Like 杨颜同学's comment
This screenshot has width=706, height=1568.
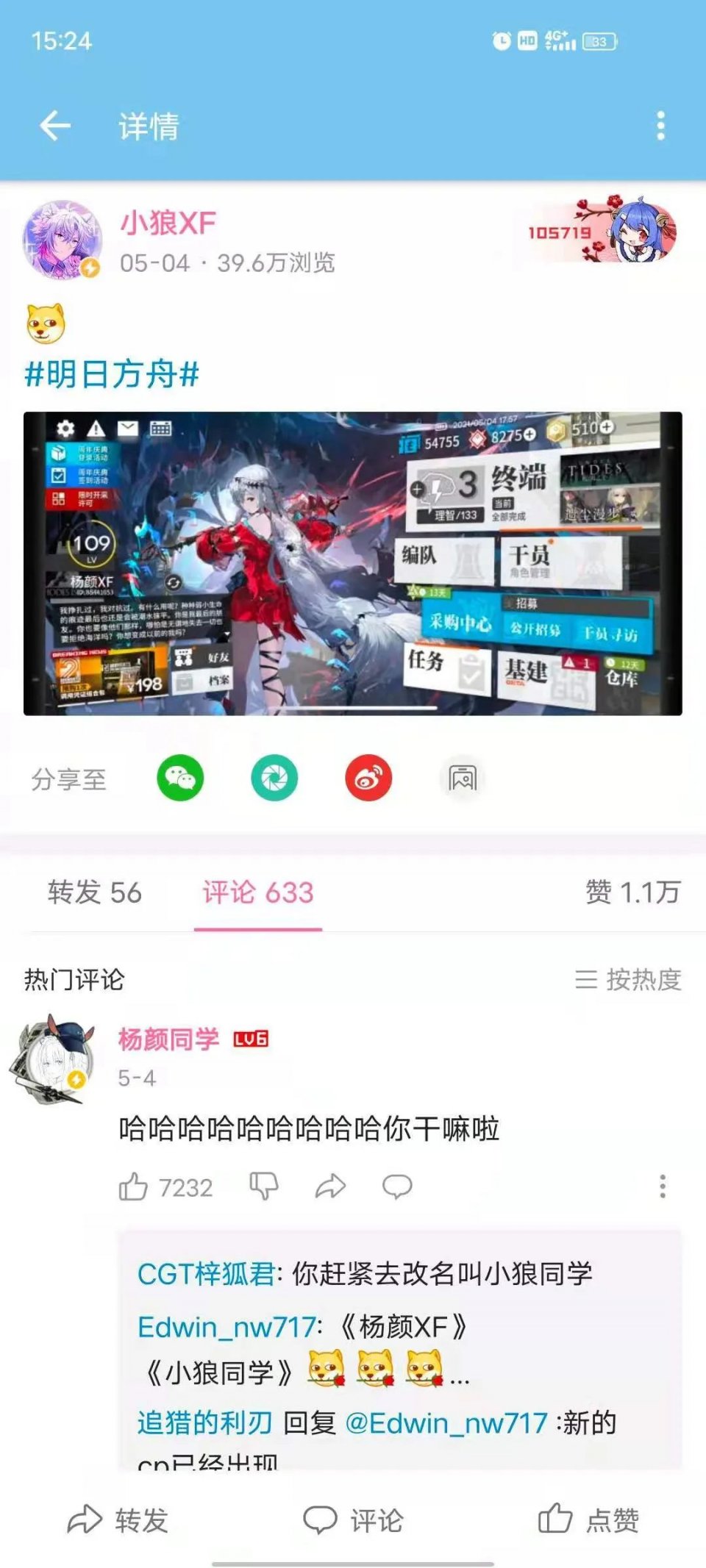click(x=134, y=1186)
